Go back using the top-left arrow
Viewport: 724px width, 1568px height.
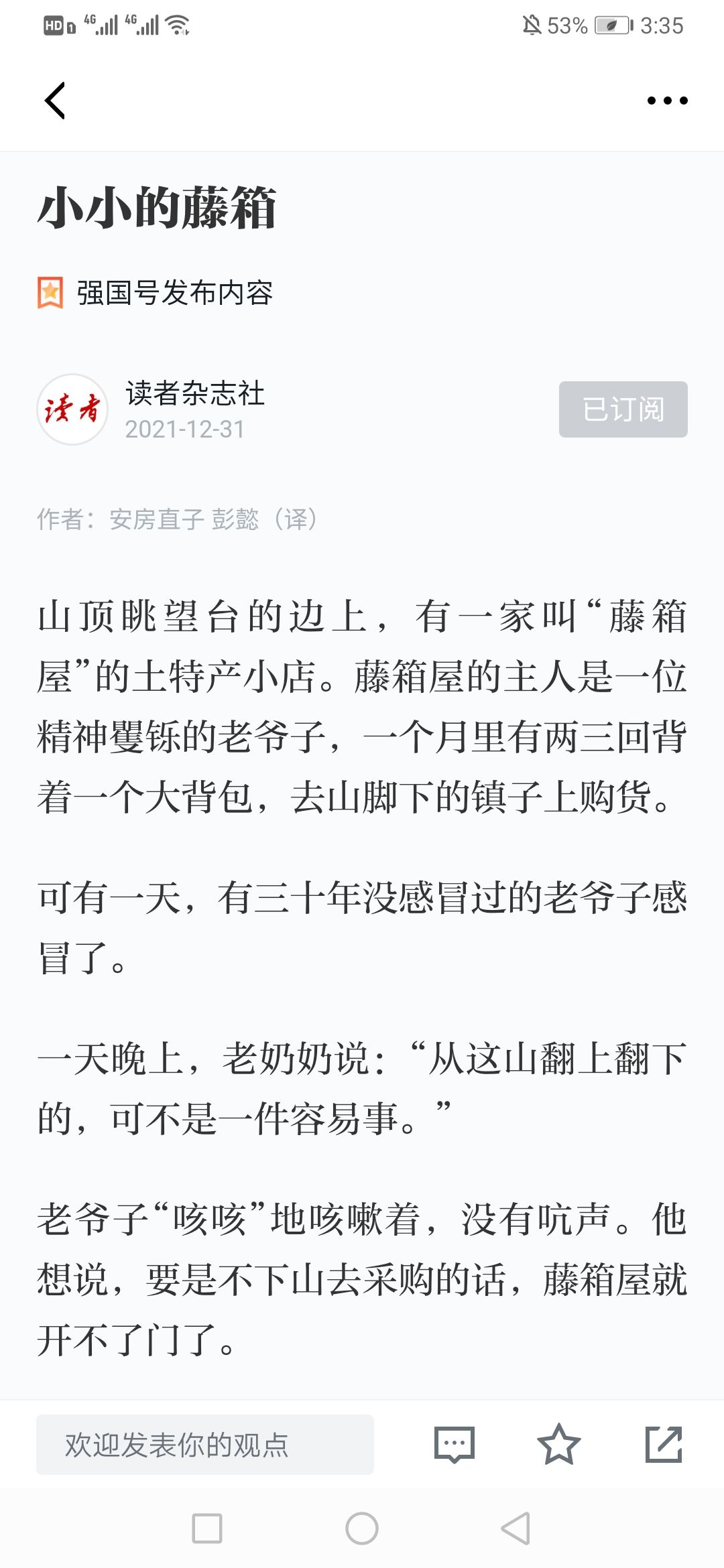tap(55, 101)
